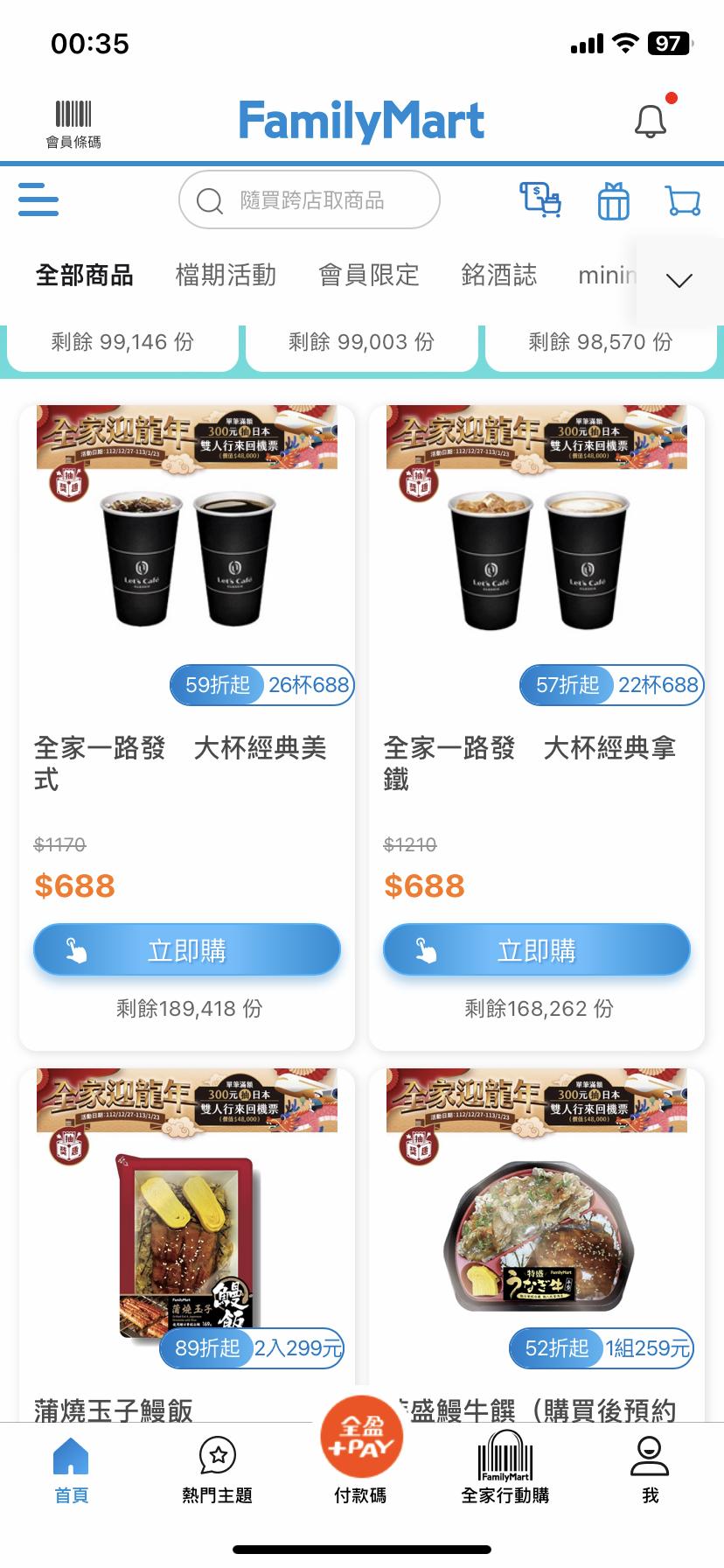
Task: Go to the 我 profile tab
Action: tap(650, 1470)
